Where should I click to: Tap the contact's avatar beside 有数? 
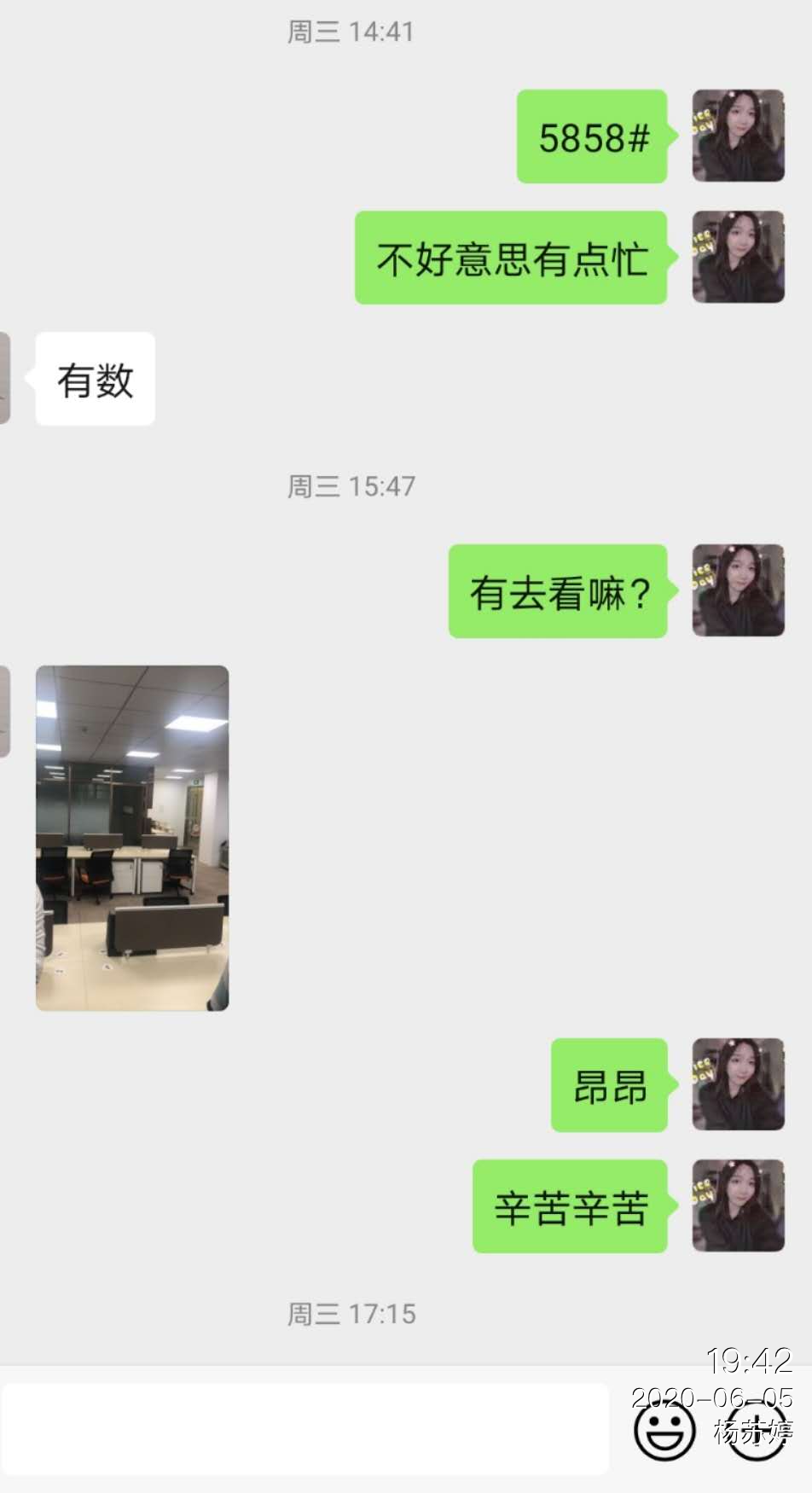click(4, 378)
